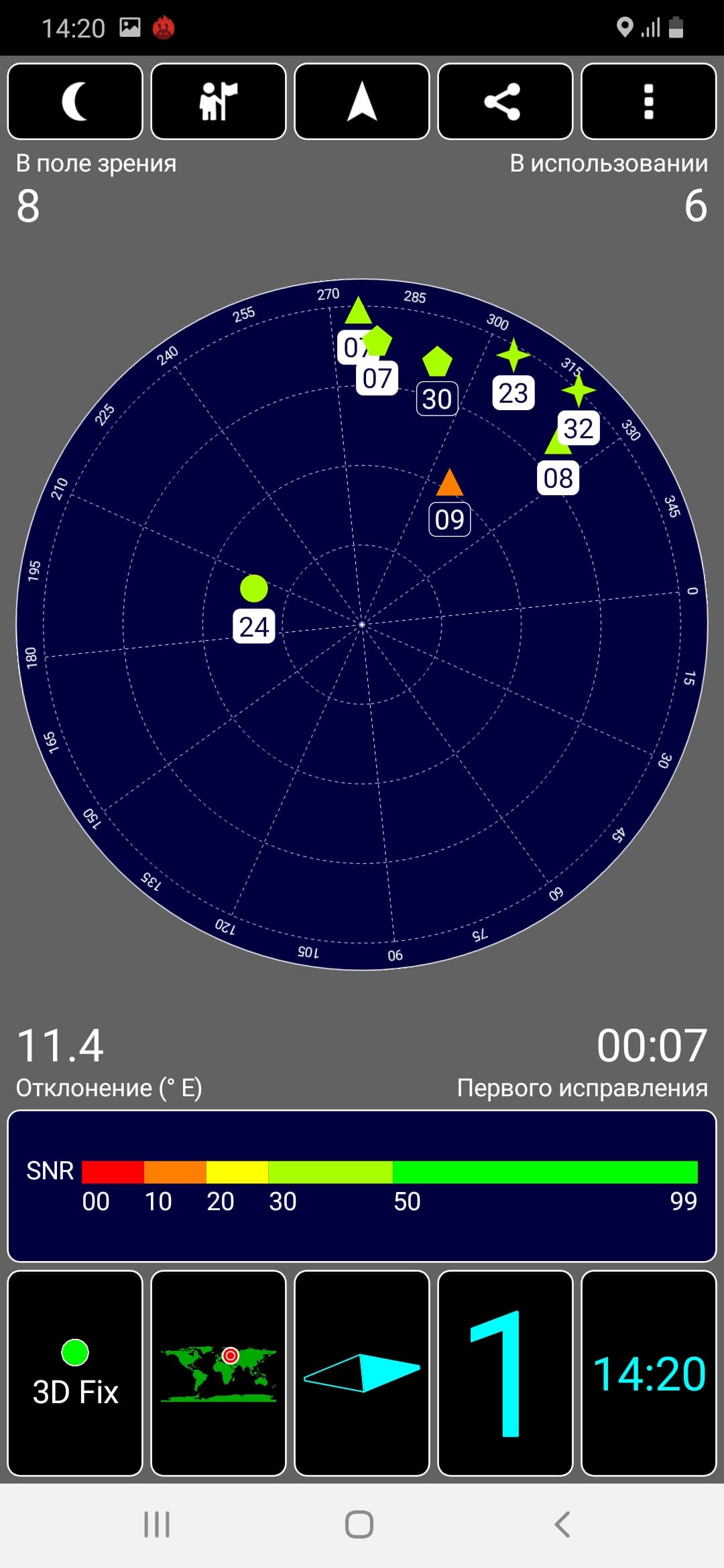
Task: Open the three-dot overflow menu
Action: tap(648, 101)
